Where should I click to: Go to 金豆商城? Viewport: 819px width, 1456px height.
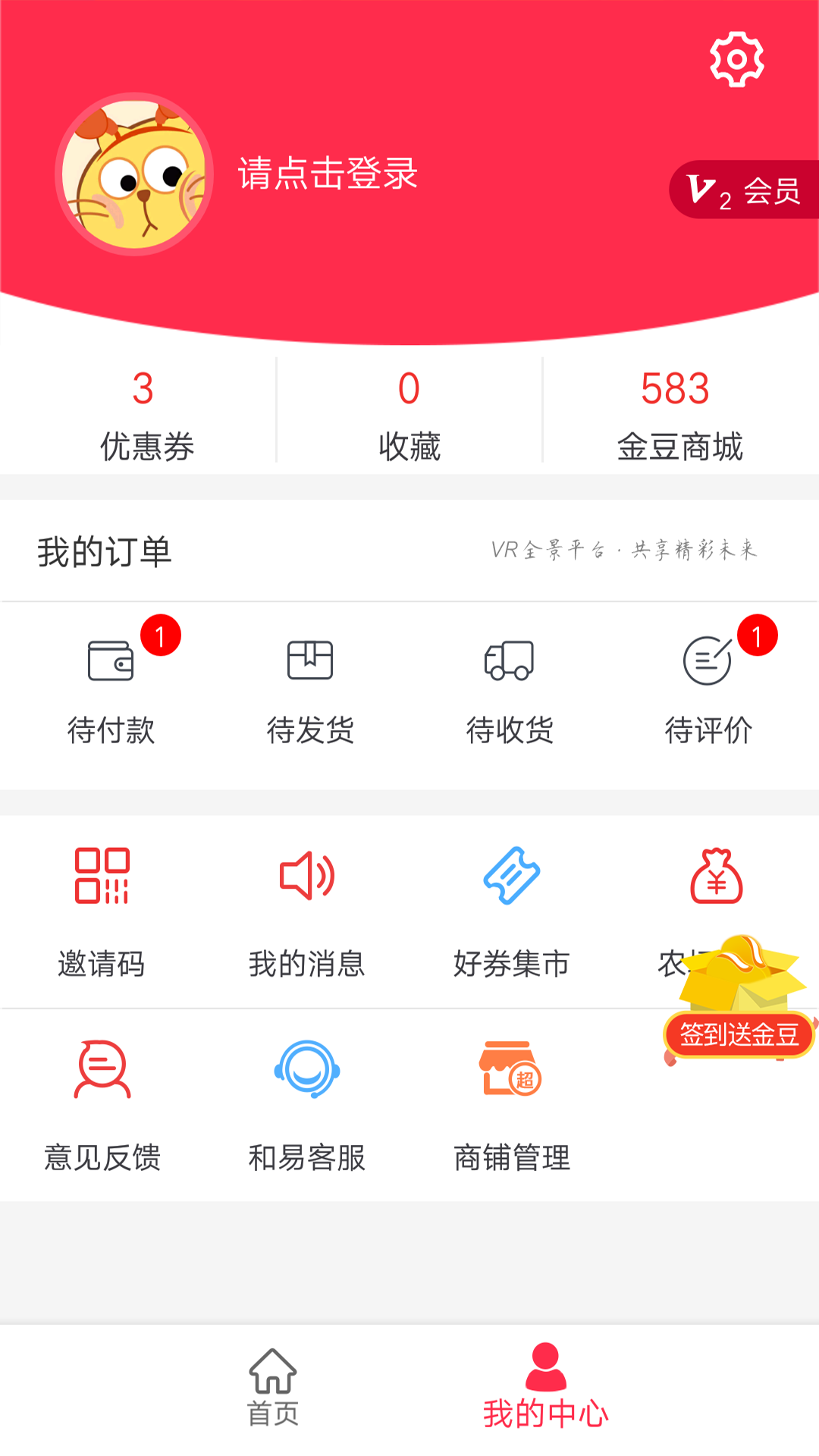(677, 413)
